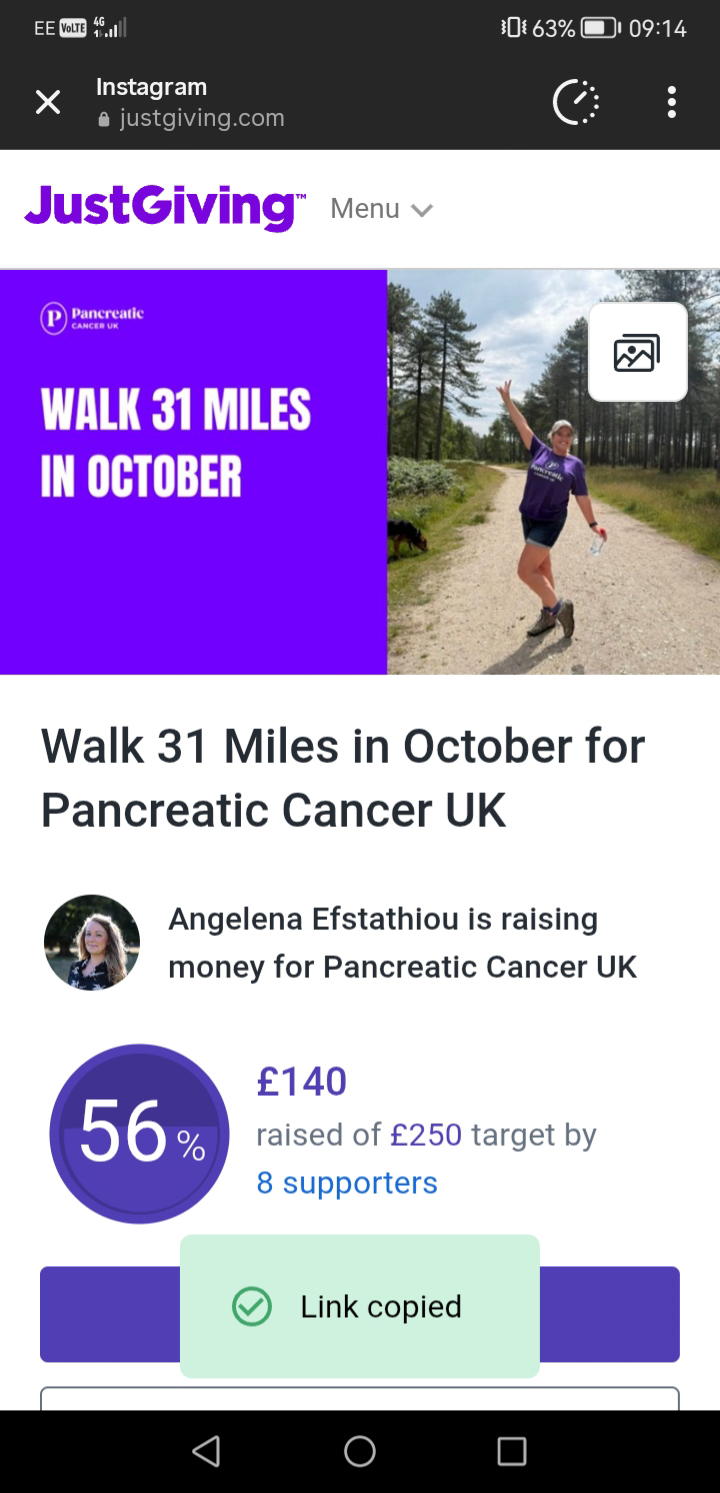Tap the purple button behind the toast

pyautogui.click(x=609, y=1314)
